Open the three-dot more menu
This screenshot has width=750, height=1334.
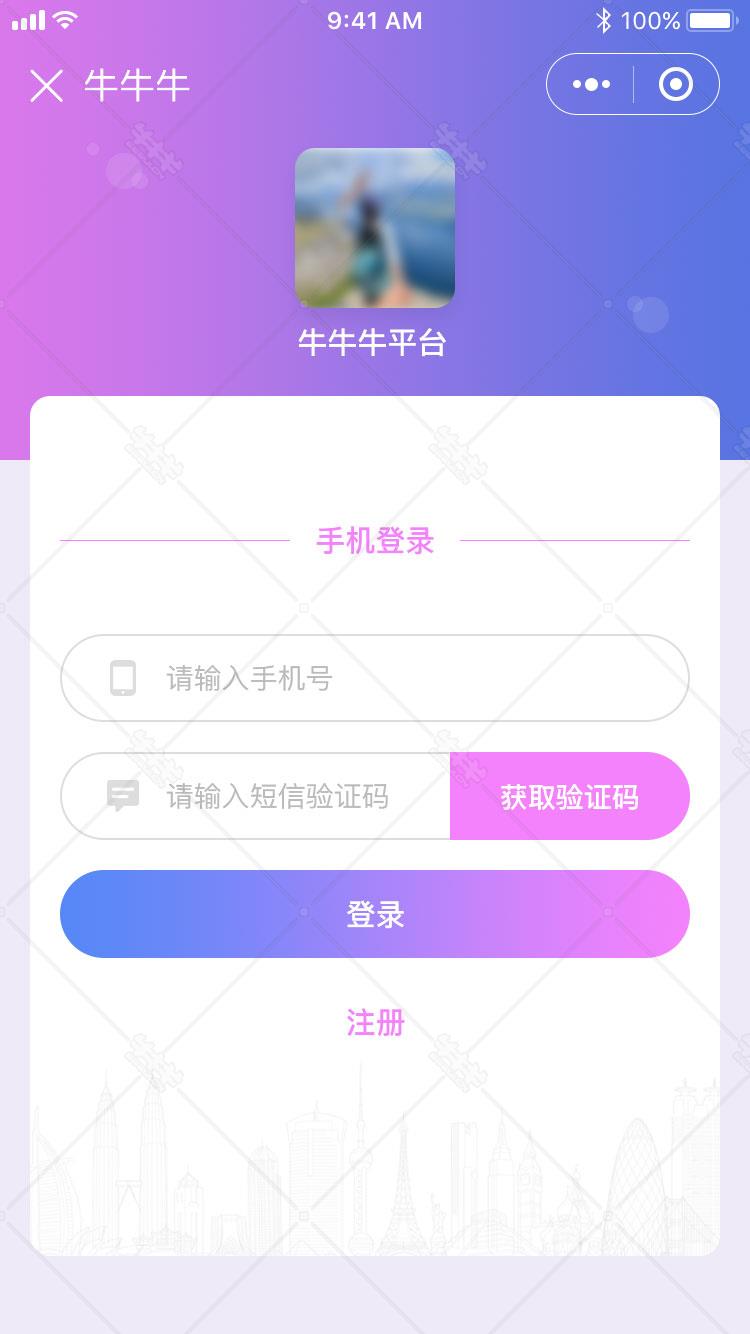pyautogui.click(x=591, y=85)
